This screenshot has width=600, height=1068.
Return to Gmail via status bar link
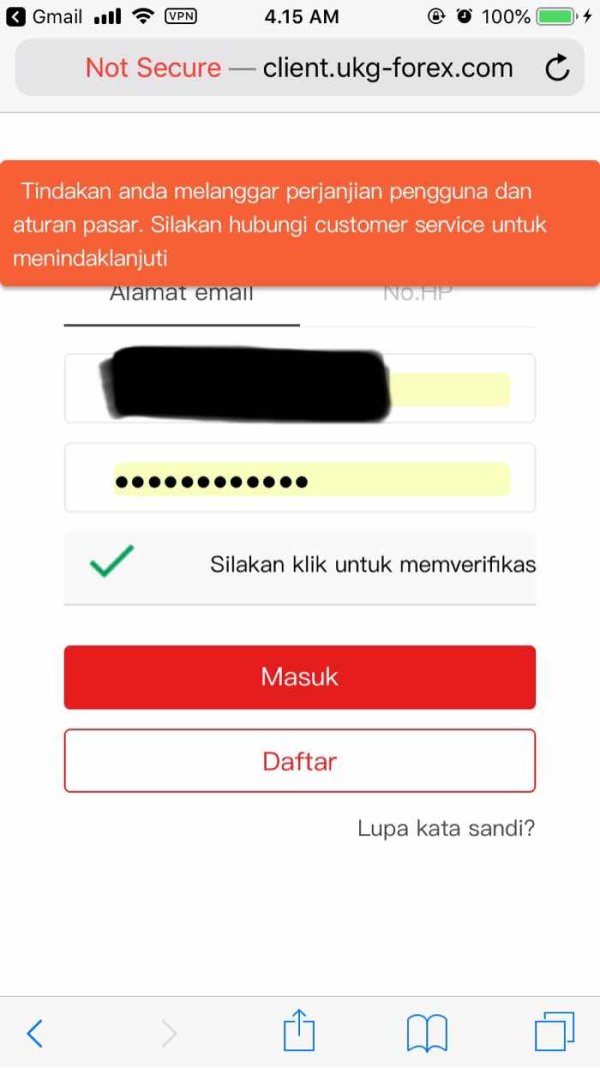click(46, 16)
